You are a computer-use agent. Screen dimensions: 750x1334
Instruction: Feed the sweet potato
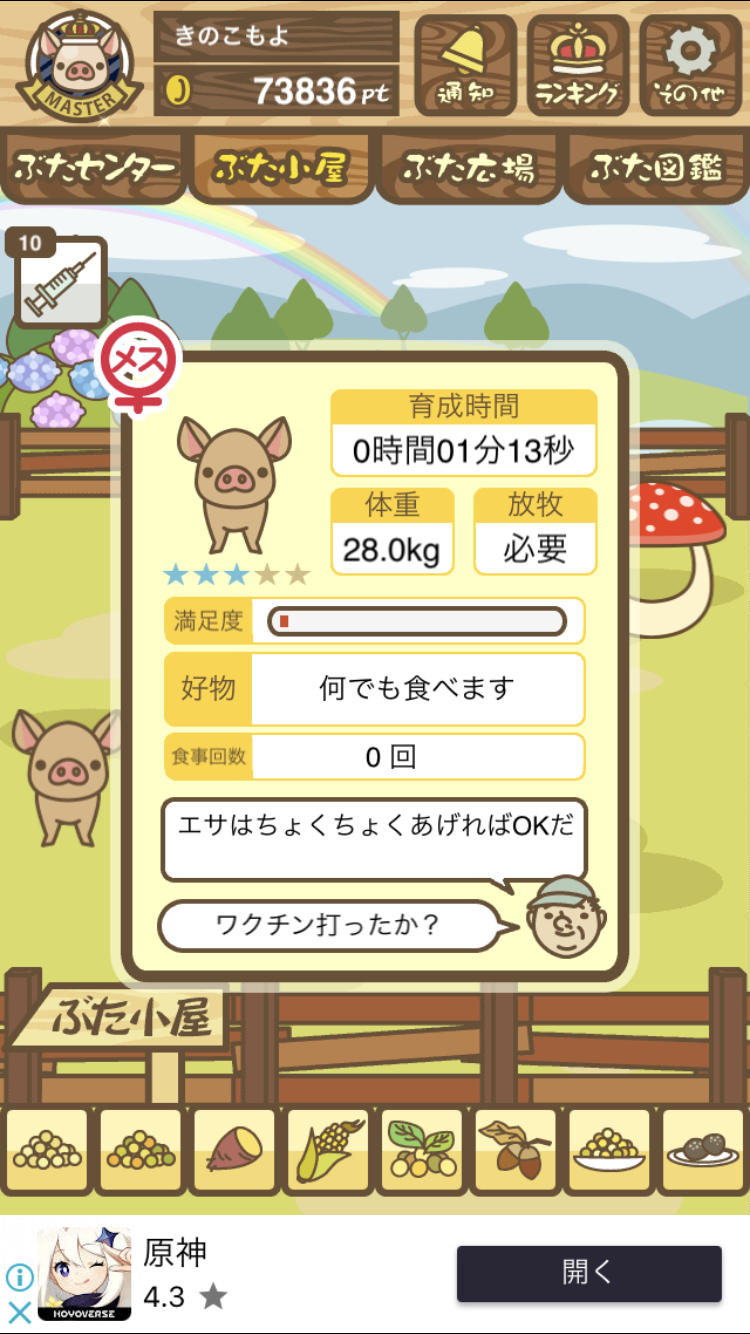[234, 1152]
